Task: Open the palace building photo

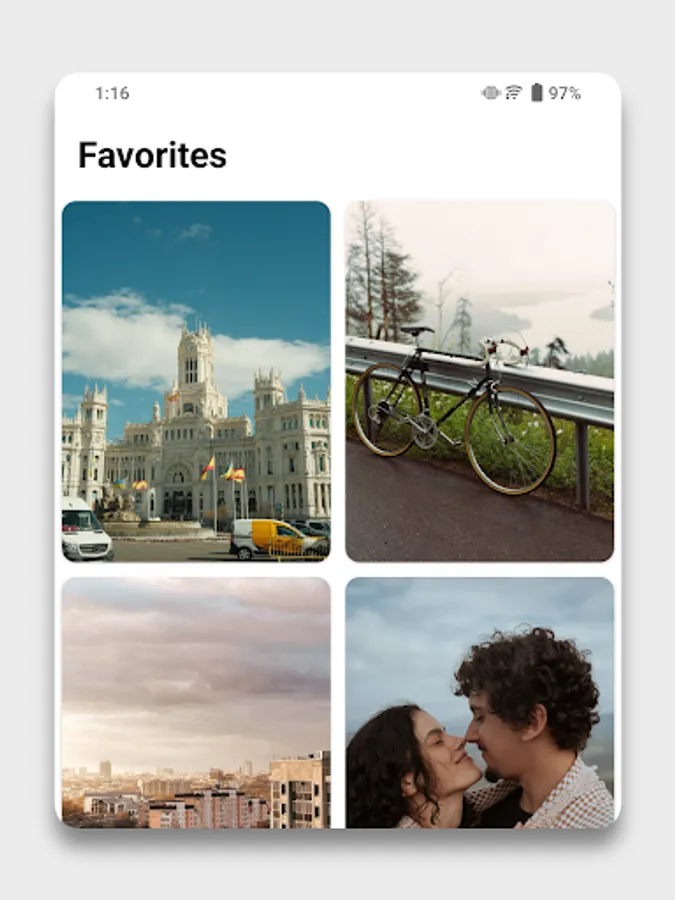Action: [196, 381]
